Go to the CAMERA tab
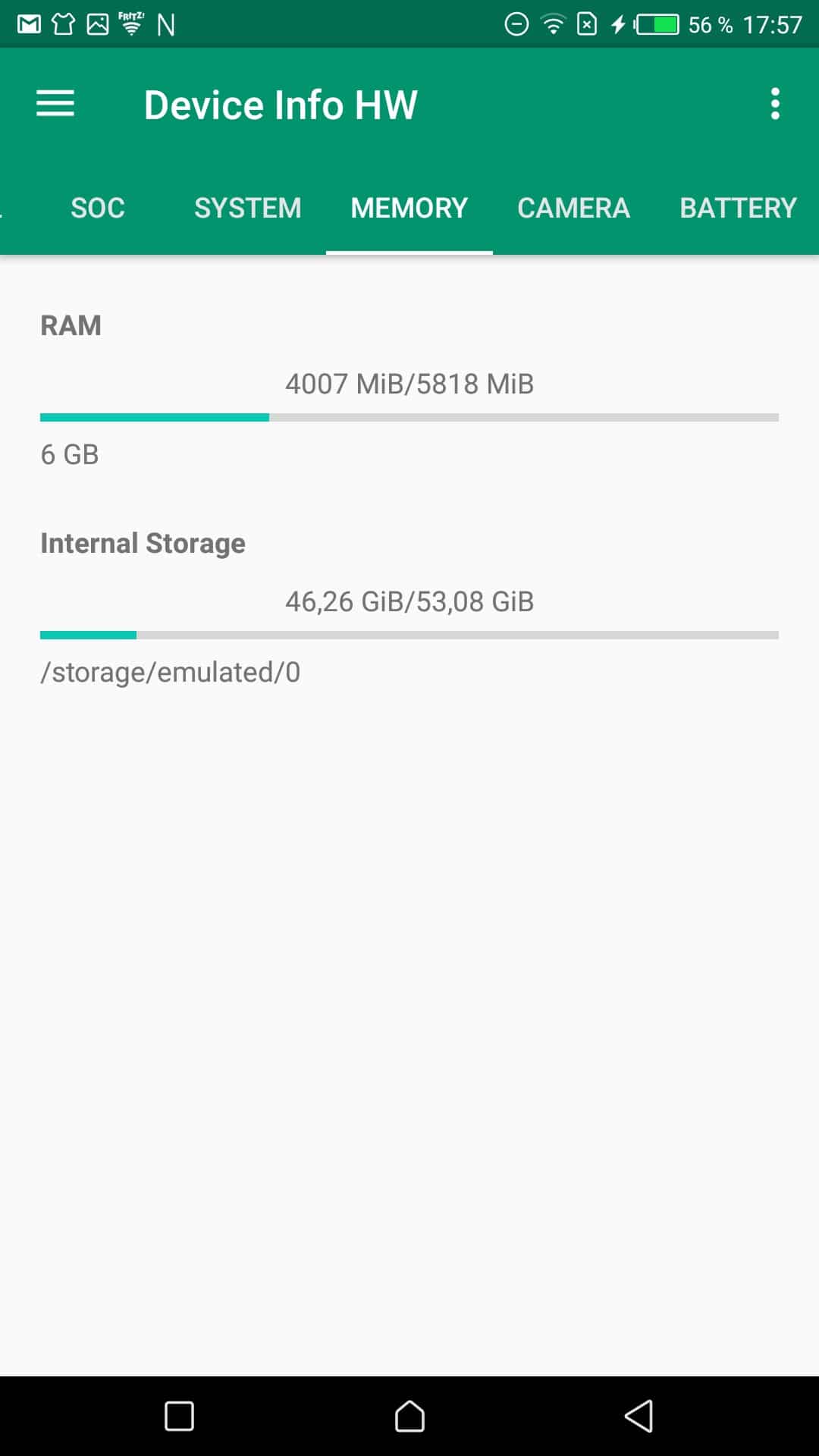This screenshot has height=1456, width=819. click(x=574, y=208)
